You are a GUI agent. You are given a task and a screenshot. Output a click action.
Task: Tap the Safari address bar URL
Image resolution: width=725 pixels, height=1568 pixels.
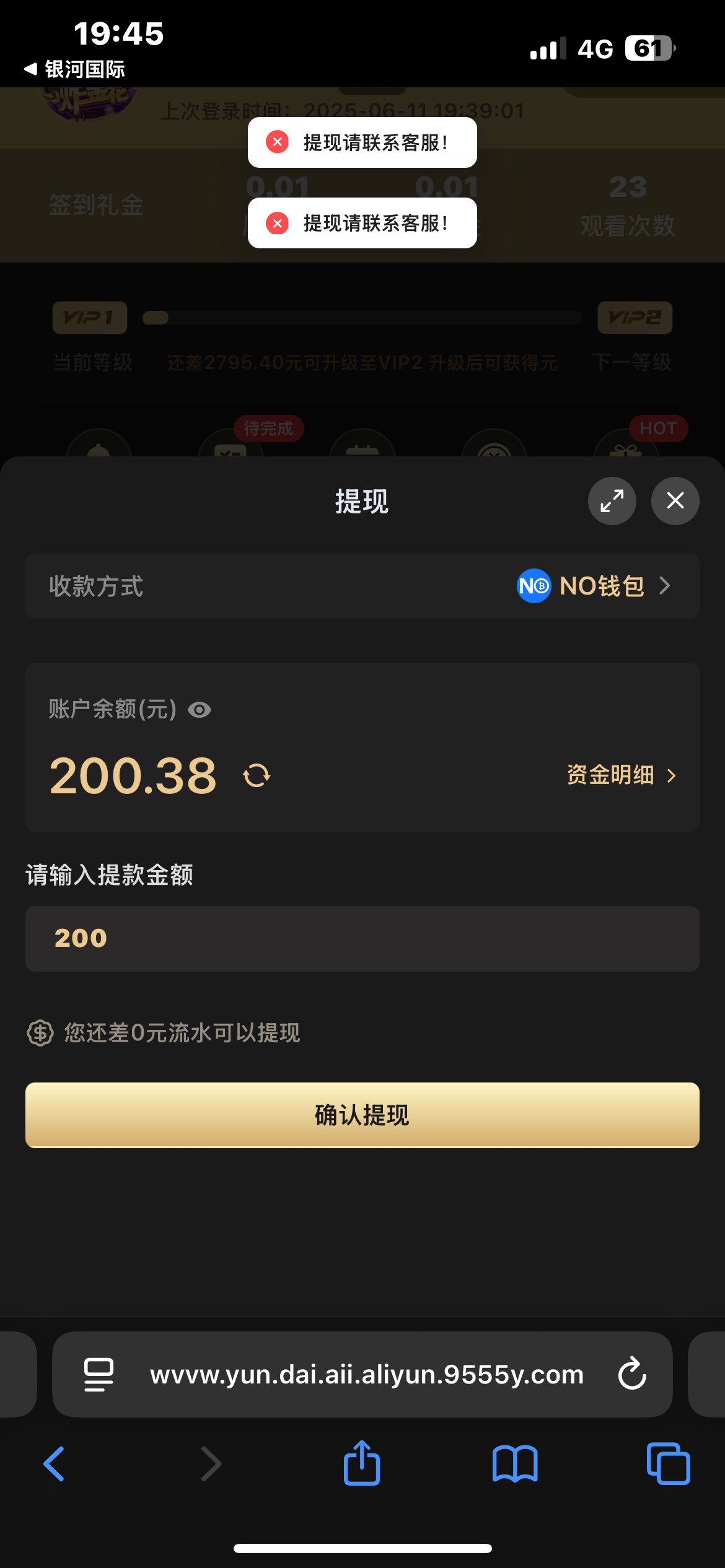pos(367,1374)
